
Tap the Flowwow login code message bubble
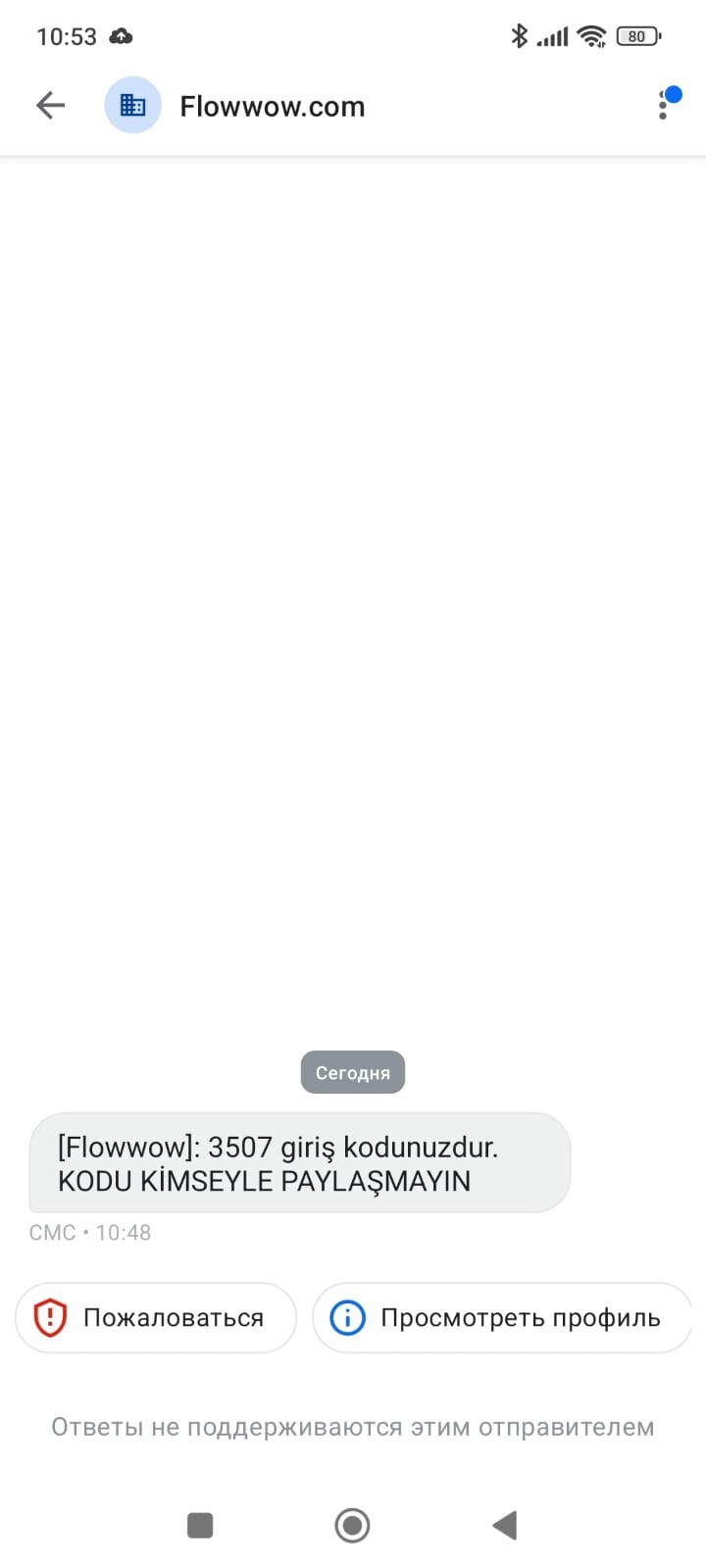point(299,1163)
